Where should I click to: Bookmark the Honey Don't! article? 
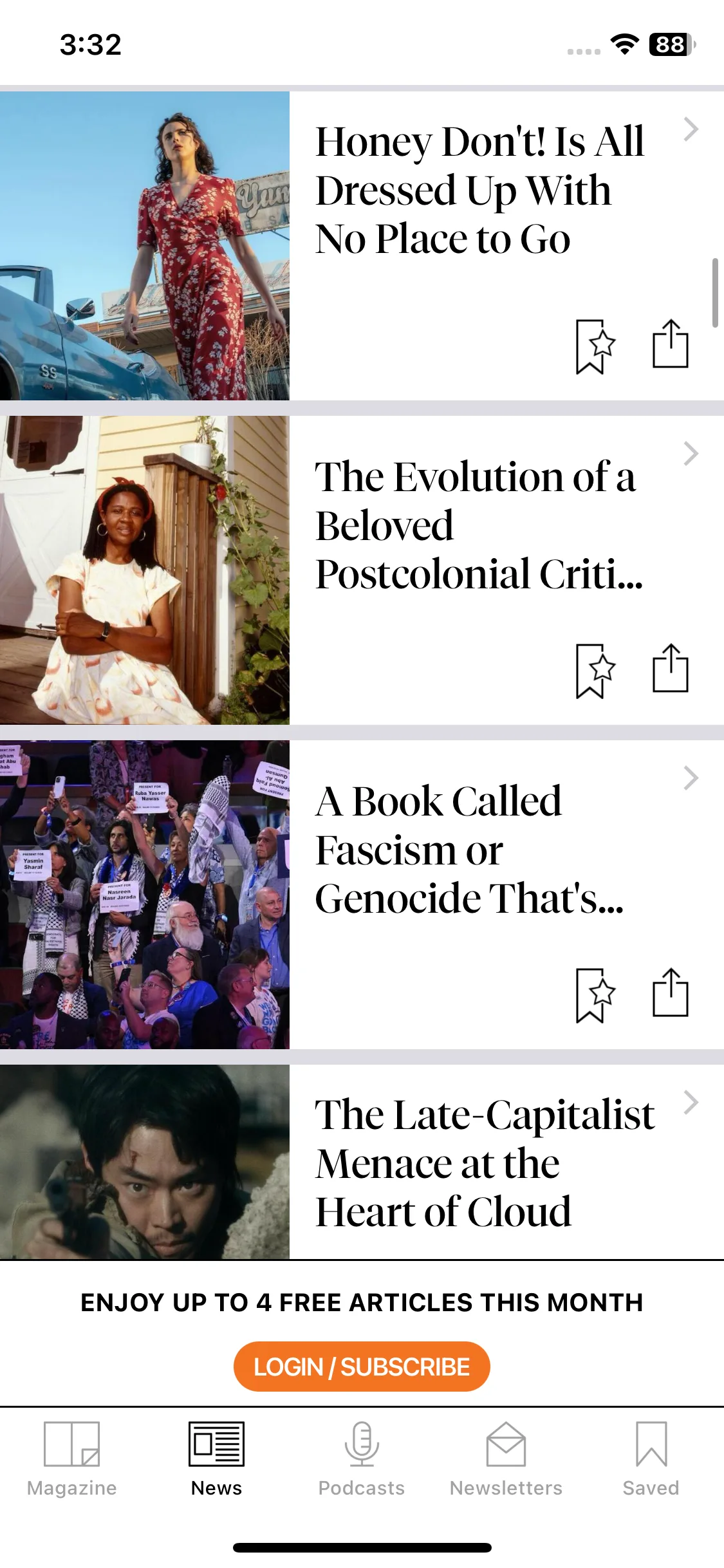(x=595, y=346)
